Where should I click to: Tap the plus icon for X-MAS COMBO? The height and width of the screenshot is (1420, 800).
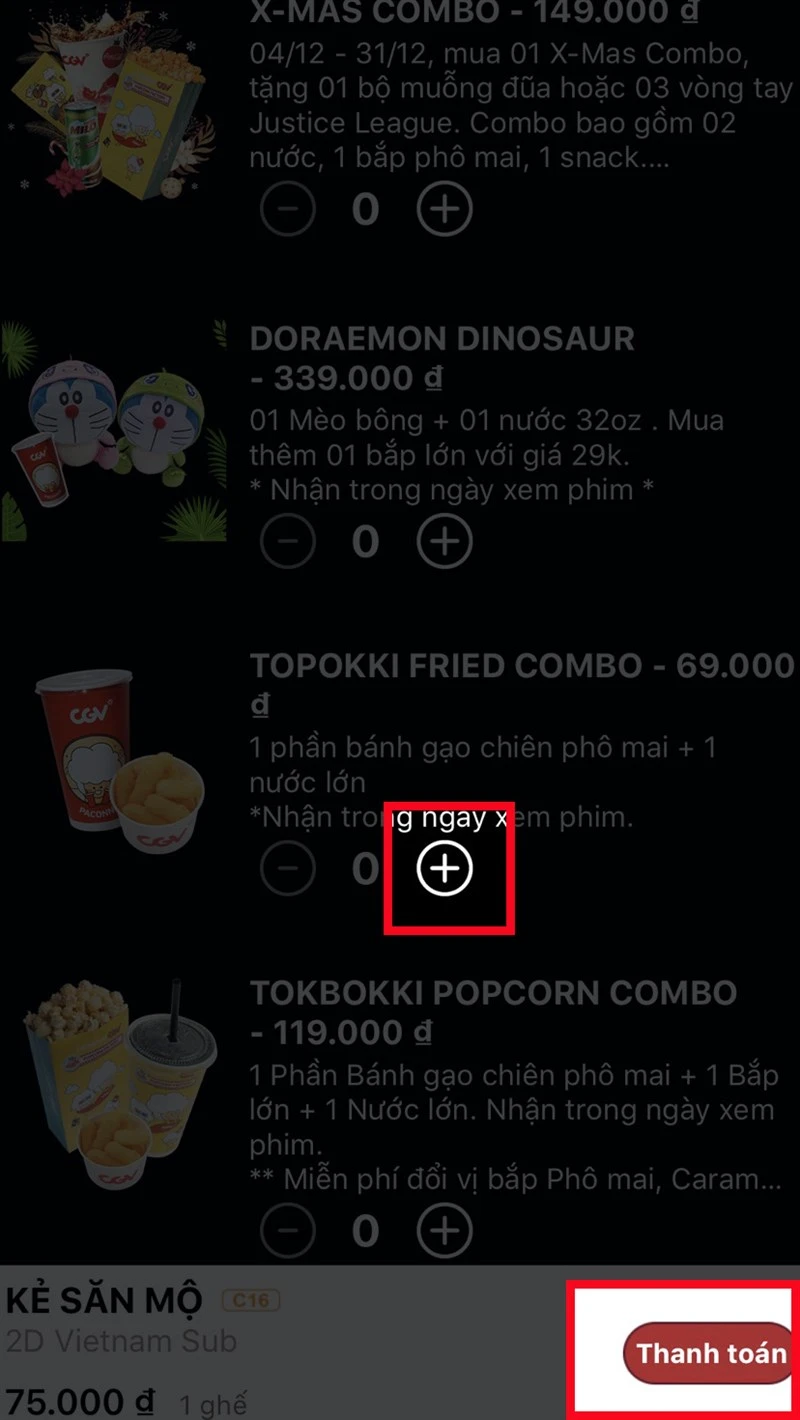[444, 209]
